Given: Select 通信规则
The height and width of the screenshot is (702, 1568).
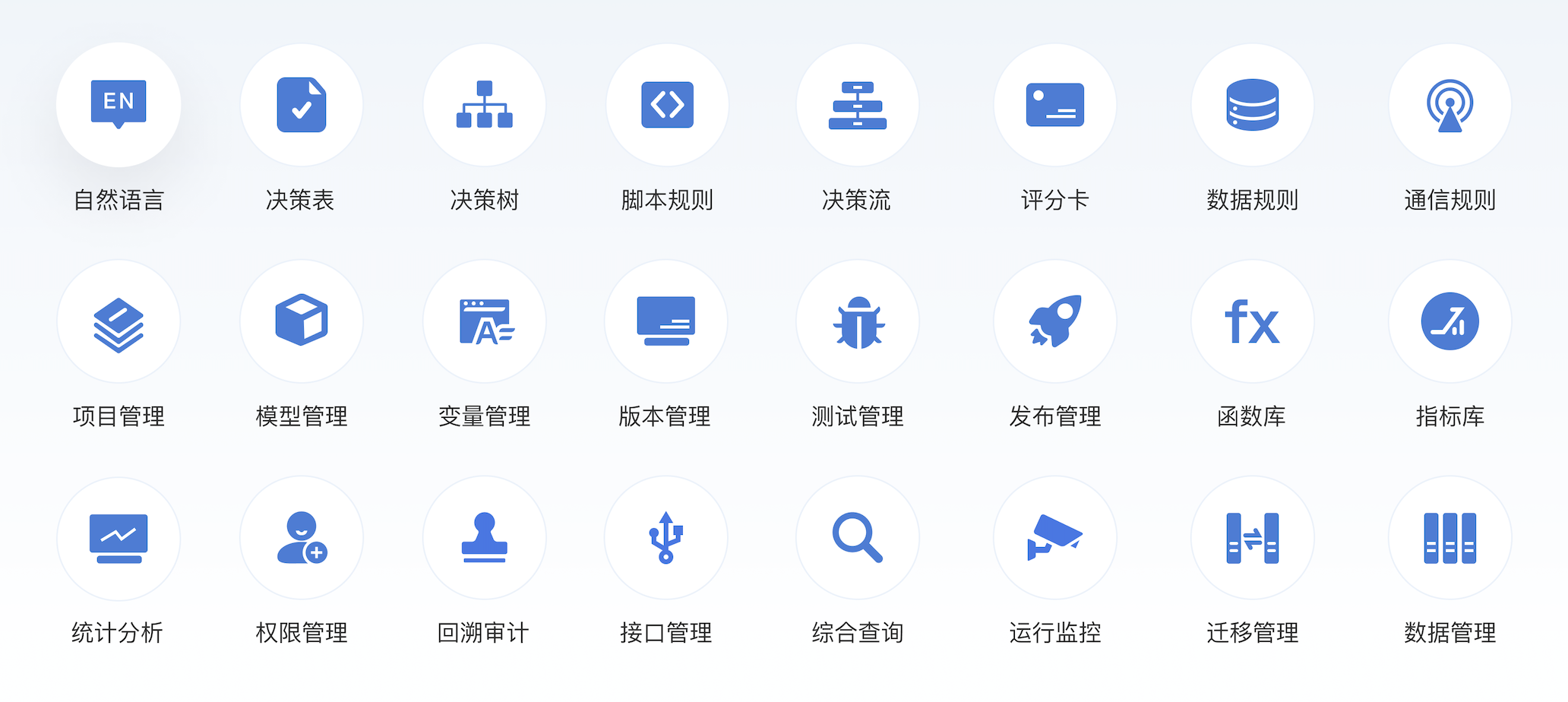Looking at the screenshot, I should click(1450, 105).
